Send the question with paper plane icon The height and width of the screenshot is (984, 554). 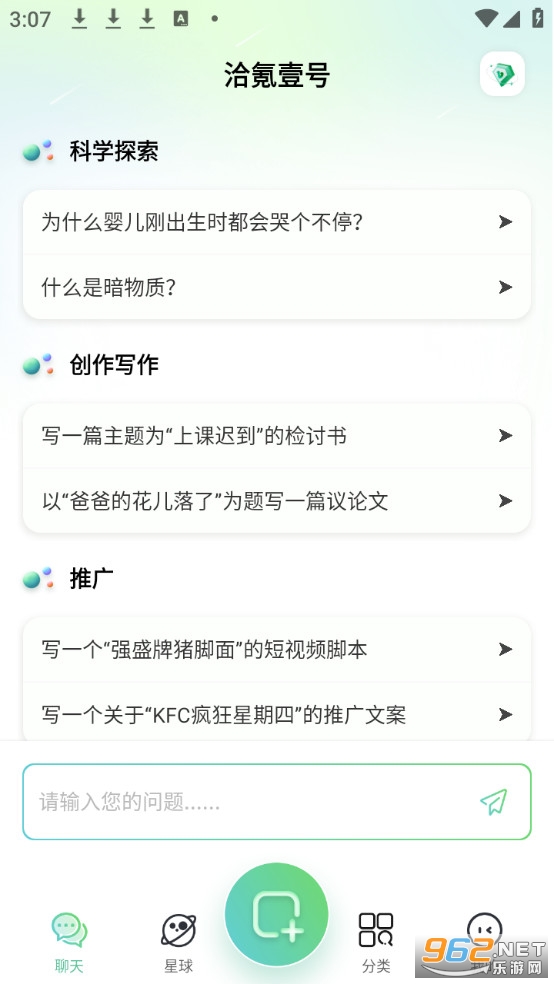coord(494,801)
